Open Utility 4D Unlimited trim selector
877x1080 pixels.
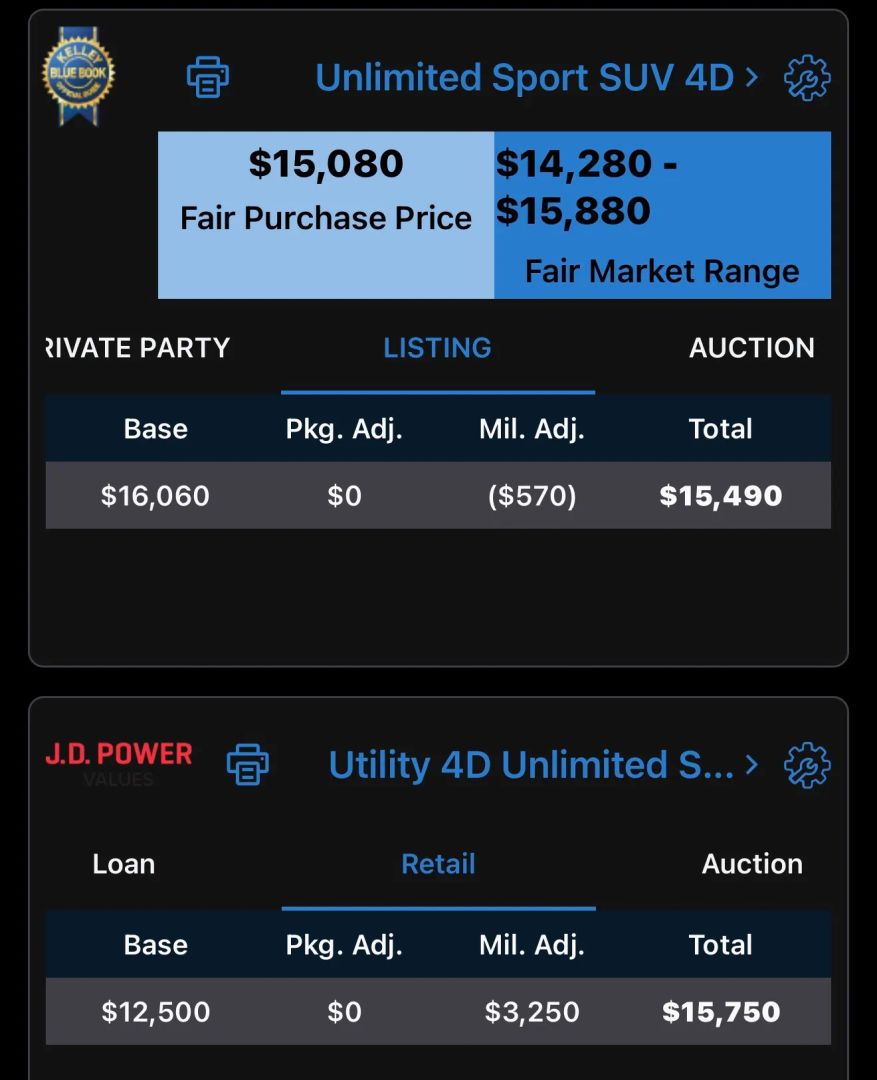544,765
